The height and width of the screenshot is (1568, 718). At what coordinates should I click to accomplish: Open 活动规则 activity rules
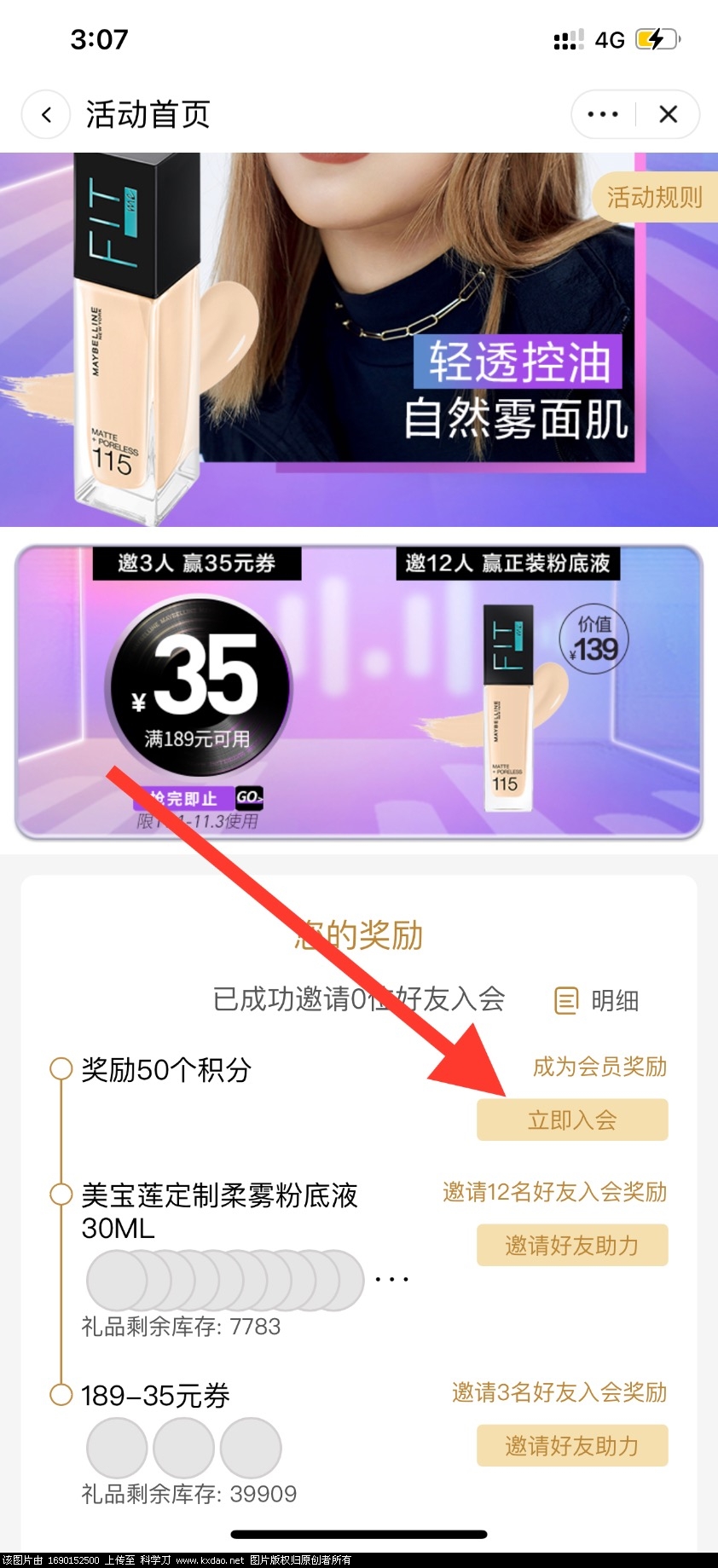click(654, 198)
